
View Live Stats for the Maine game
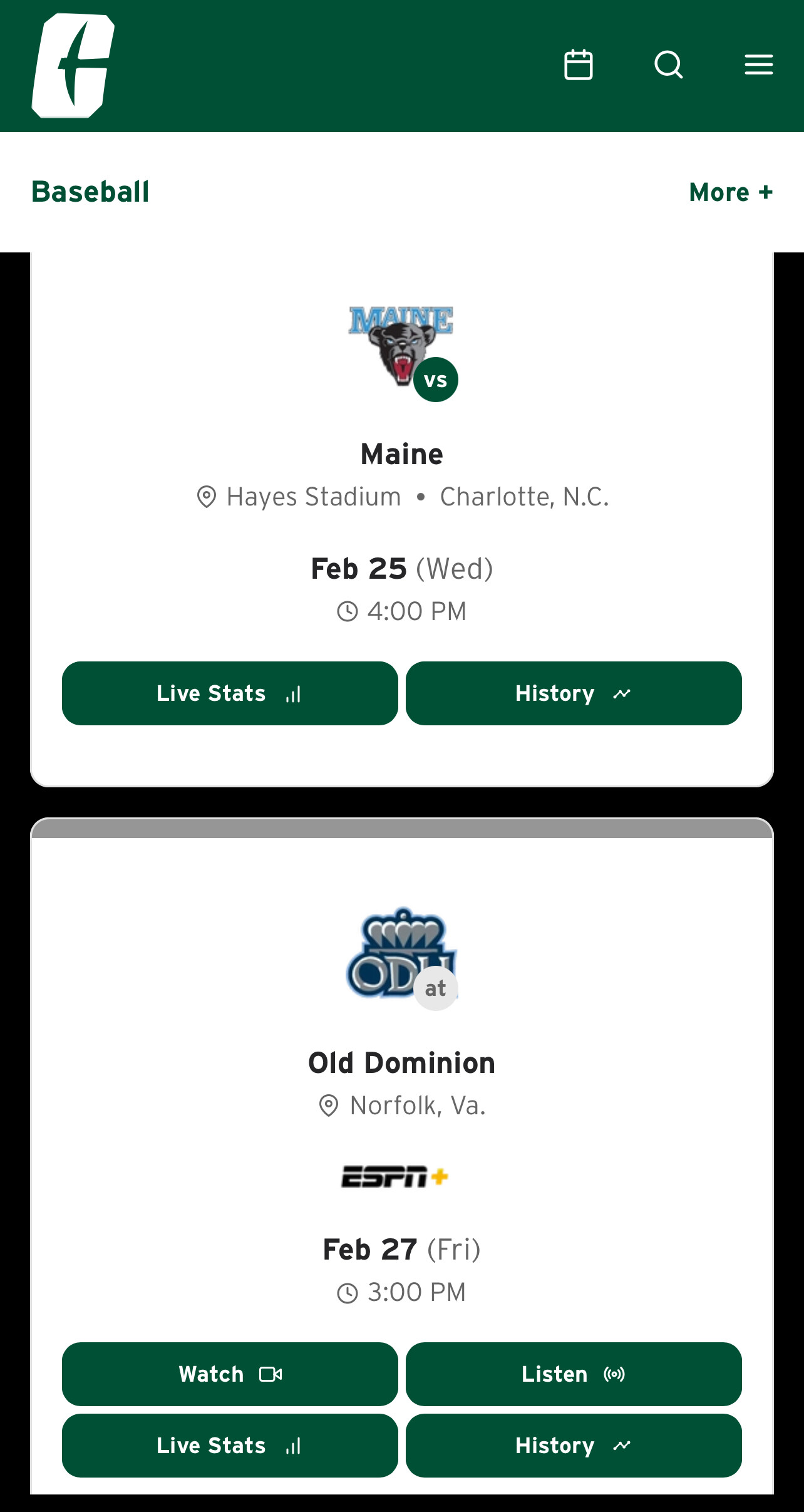(230, 693)
